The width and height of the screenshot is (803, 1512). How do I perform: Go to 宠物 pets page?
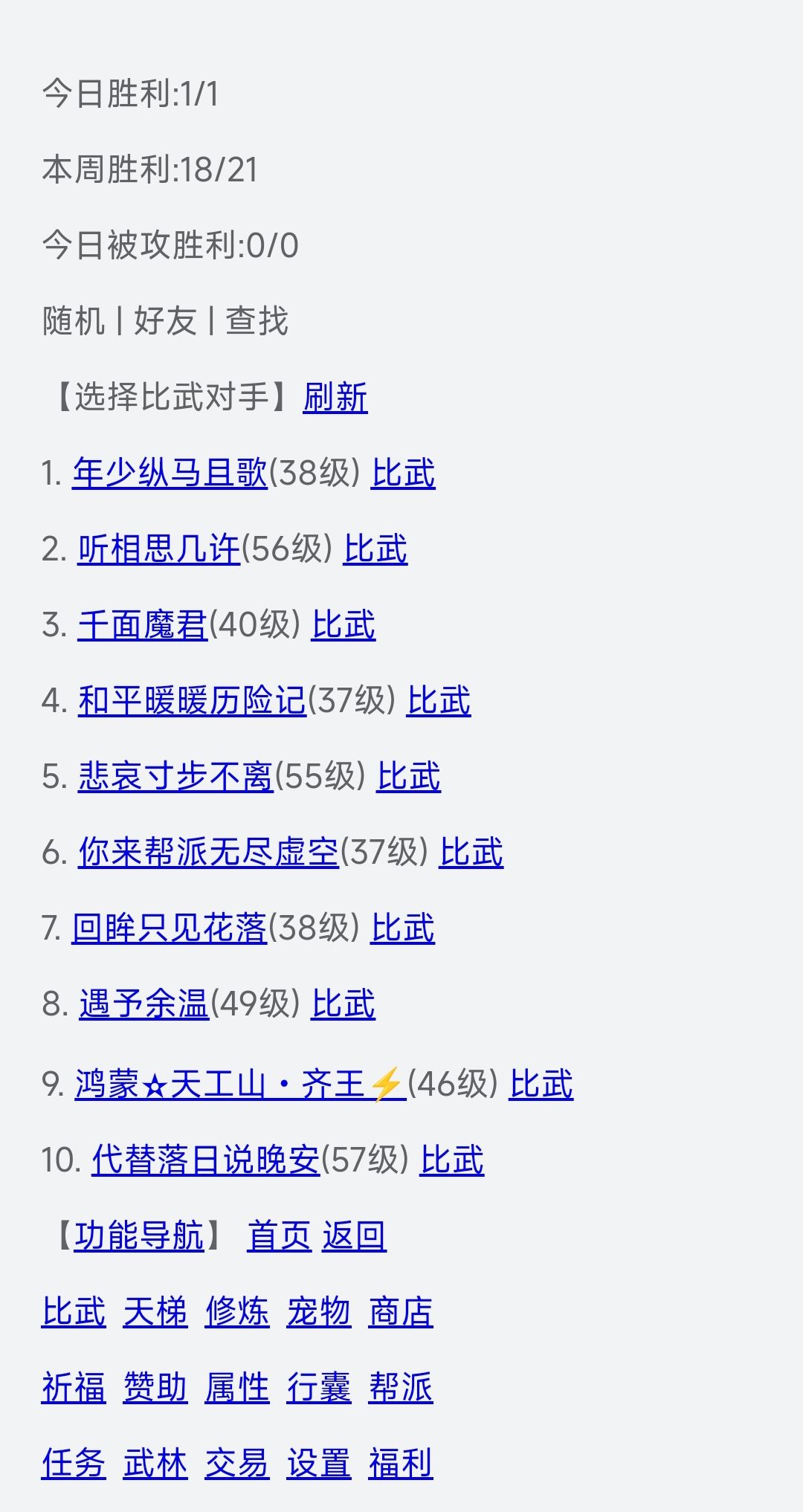pos(319,1311)
